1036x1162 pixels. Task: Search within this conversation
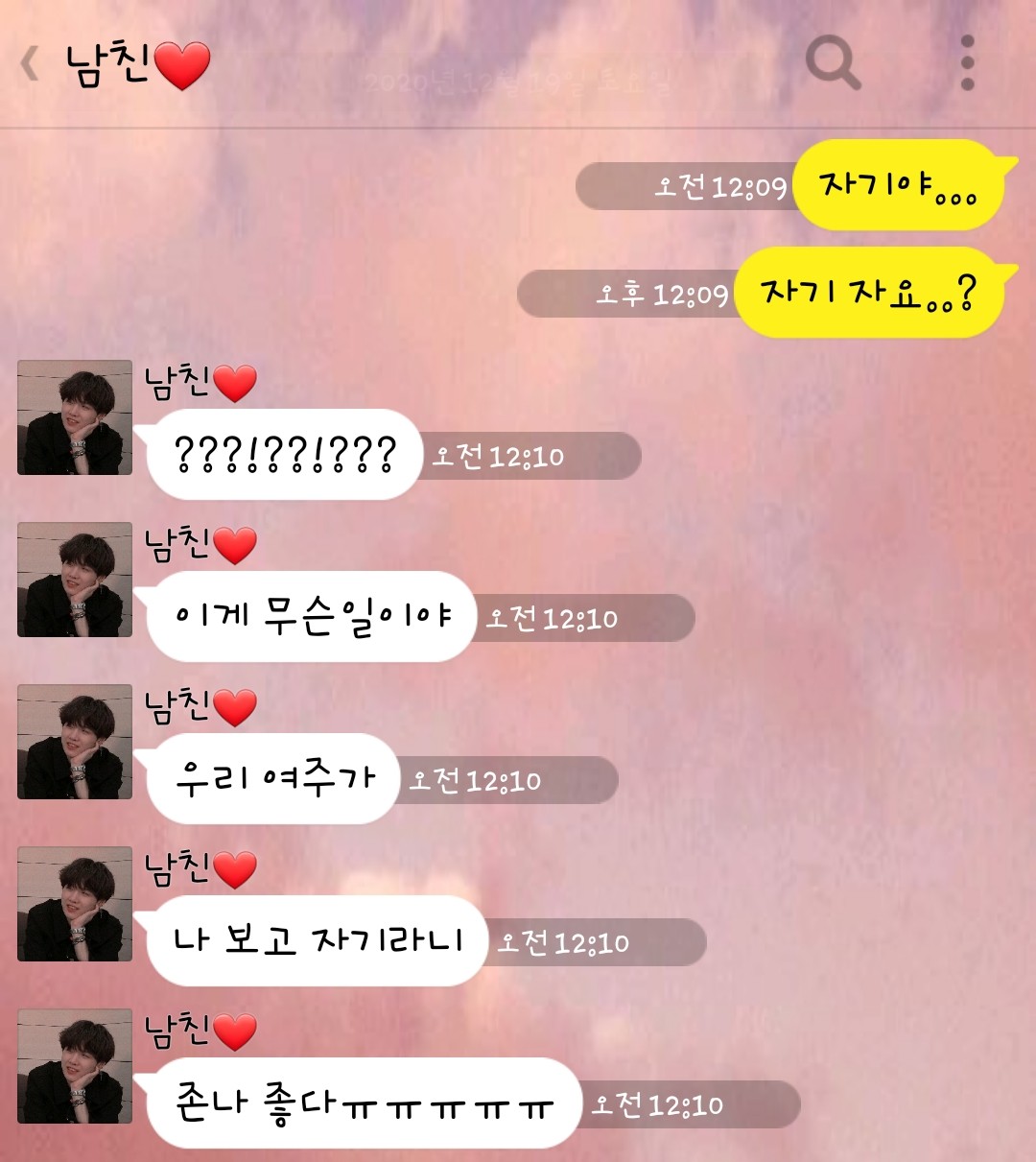click(832, 63)
